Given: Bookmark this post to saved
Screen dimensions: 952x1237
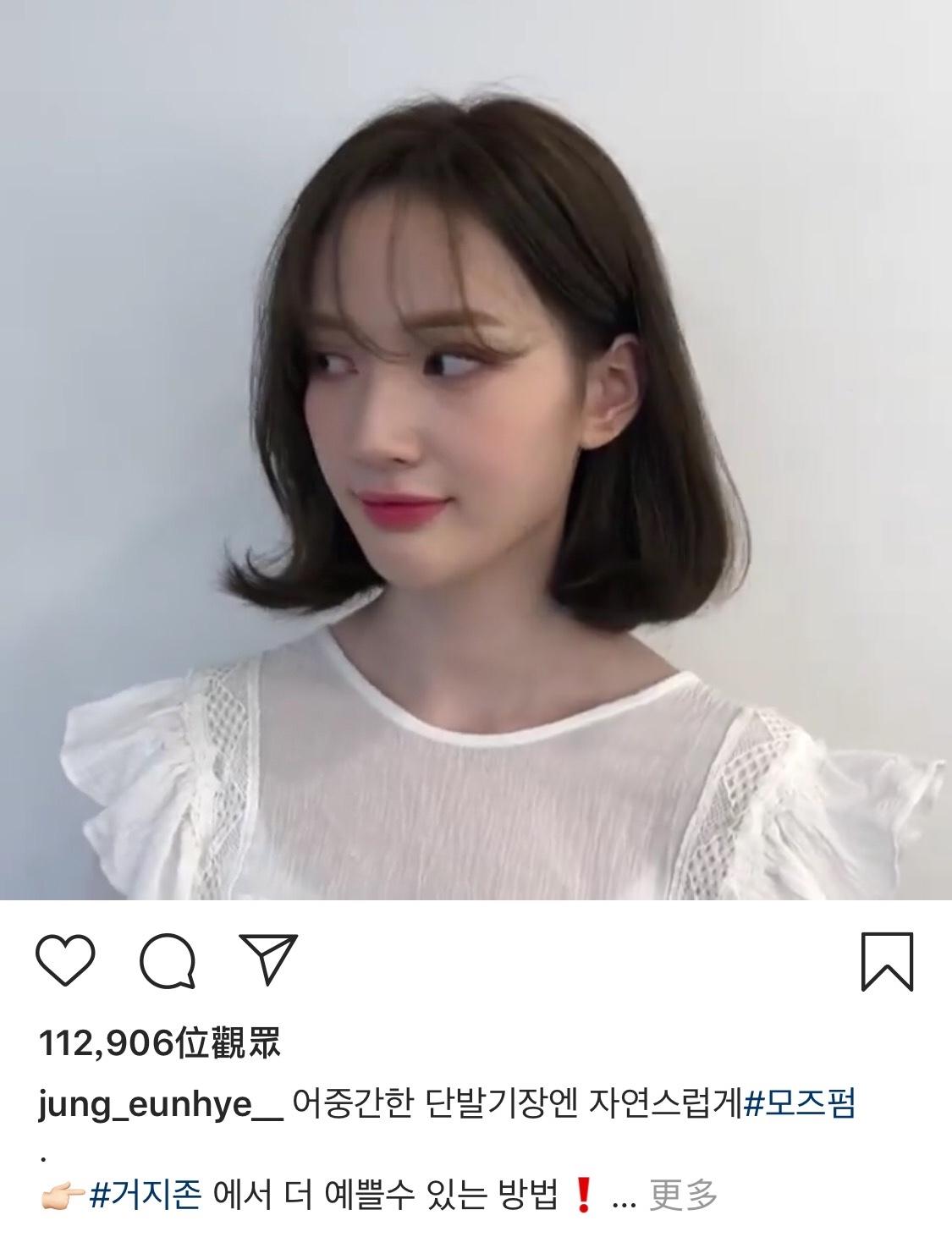Looking at the screenshot, I should pos(887,962).
